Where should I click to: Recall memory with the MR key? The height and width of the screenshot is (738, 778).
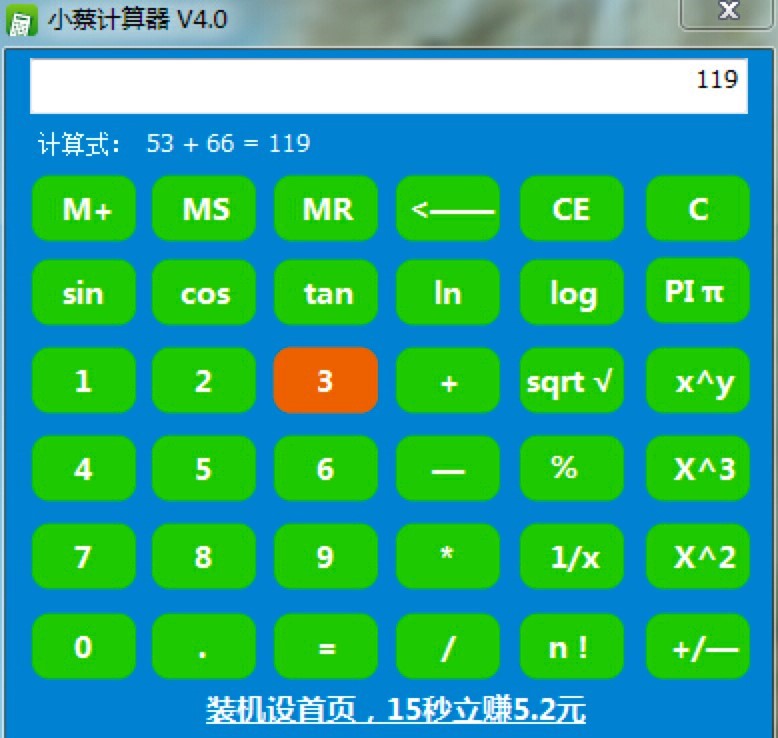point(326,209)
